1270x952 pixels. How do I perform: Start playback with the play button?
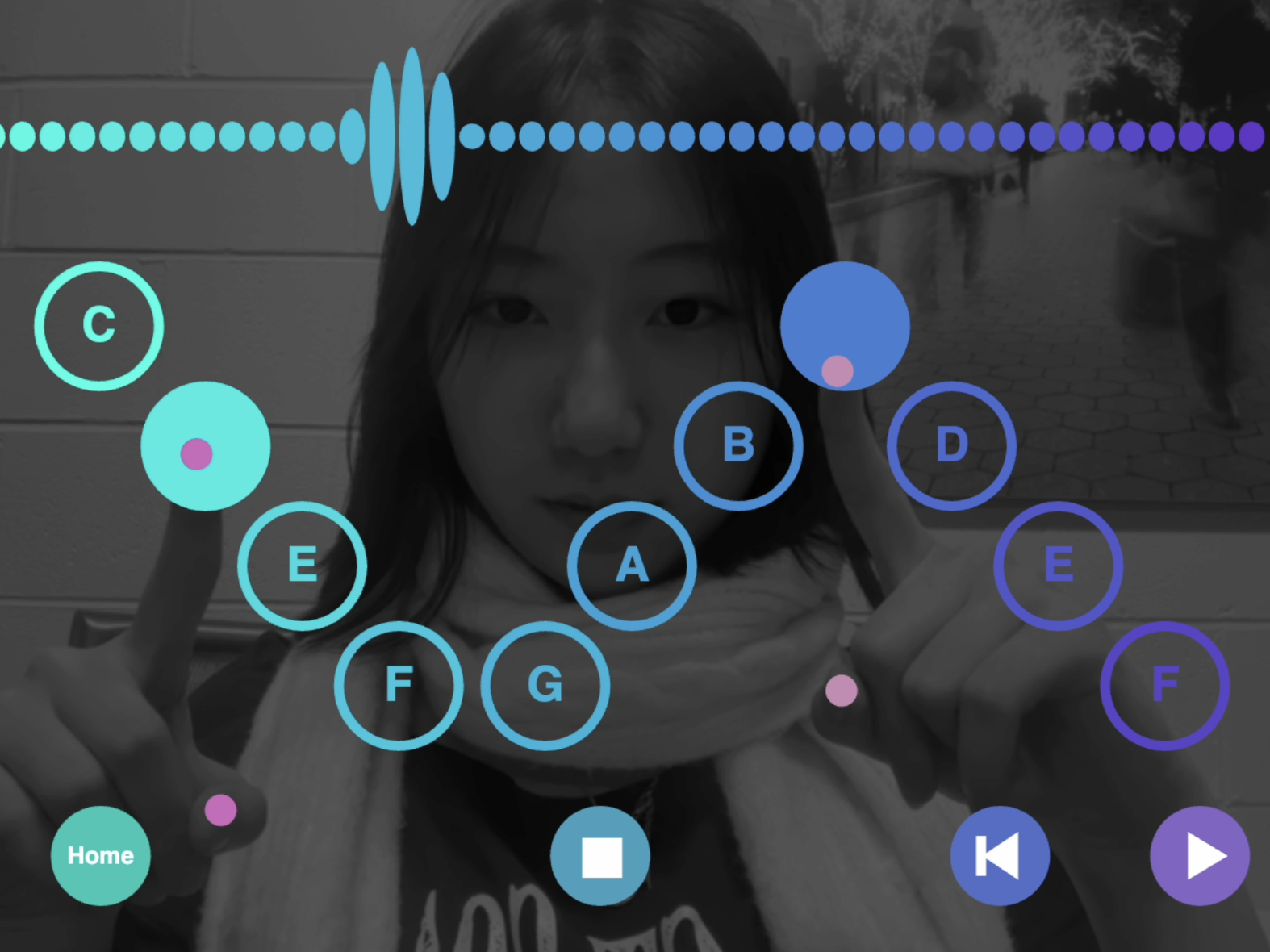pos(1200,855)
